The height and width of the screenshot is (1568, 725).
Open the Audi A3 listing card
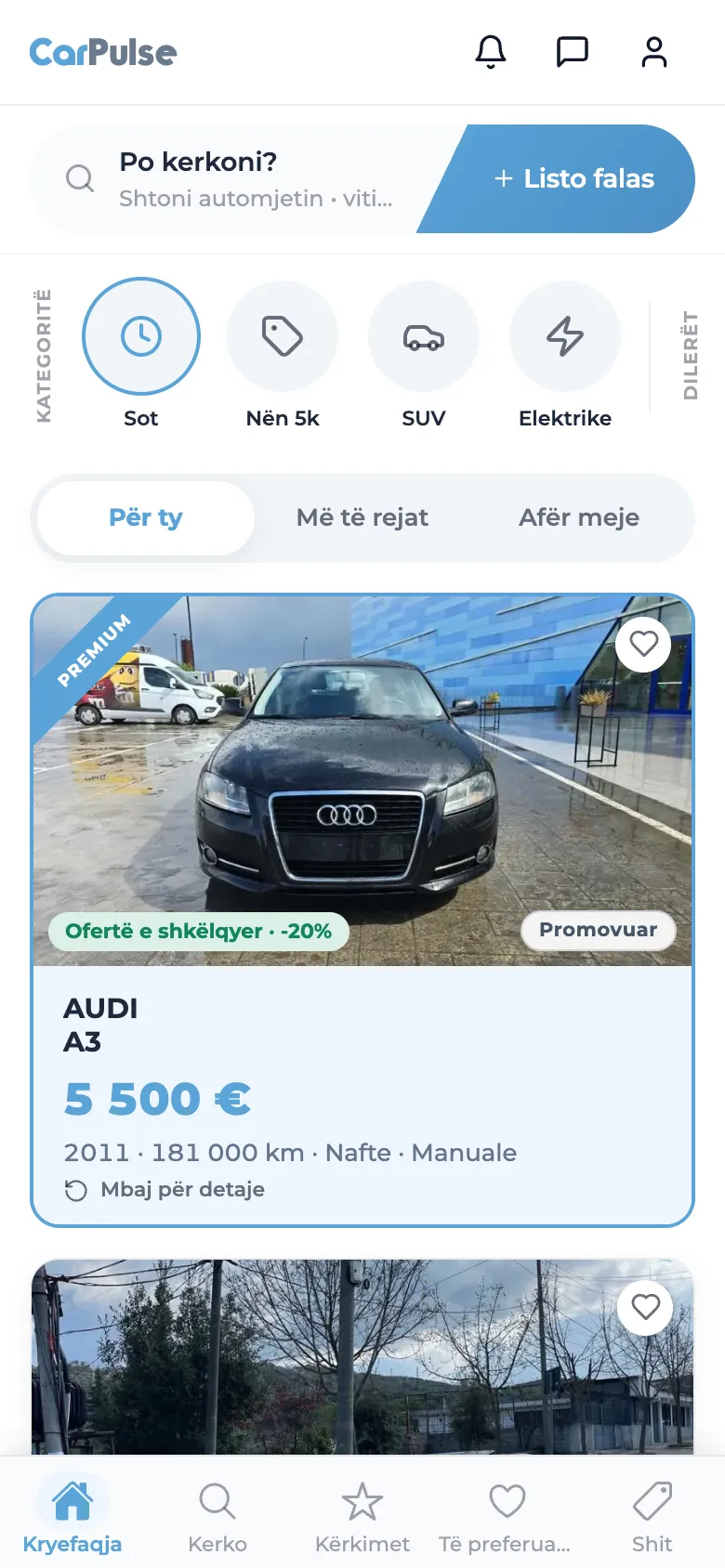pyautogui.click(x=362, y=910)
